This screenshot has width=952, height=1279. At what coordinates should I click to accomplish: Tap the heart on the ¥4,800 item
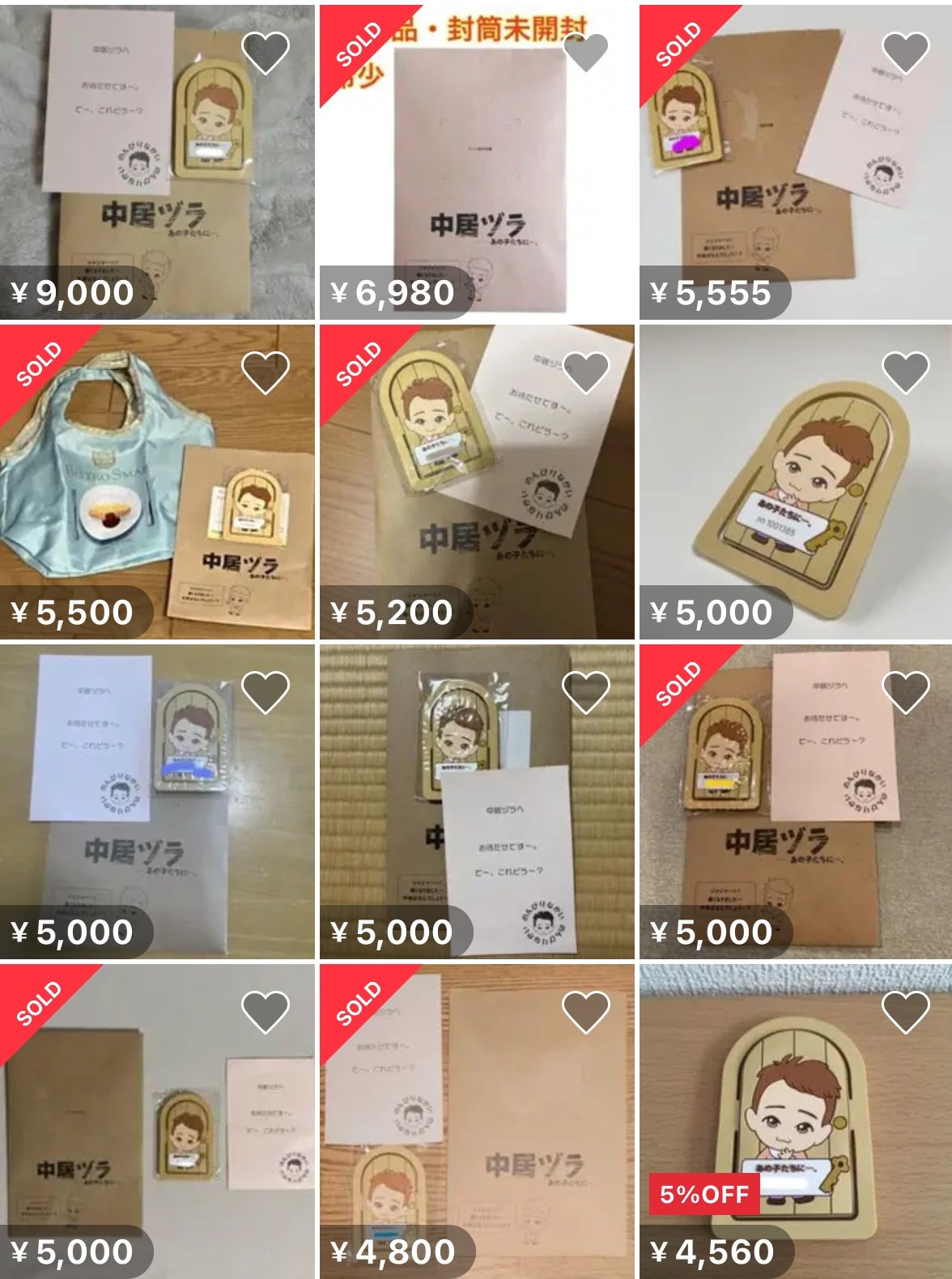click(585, 1012)
